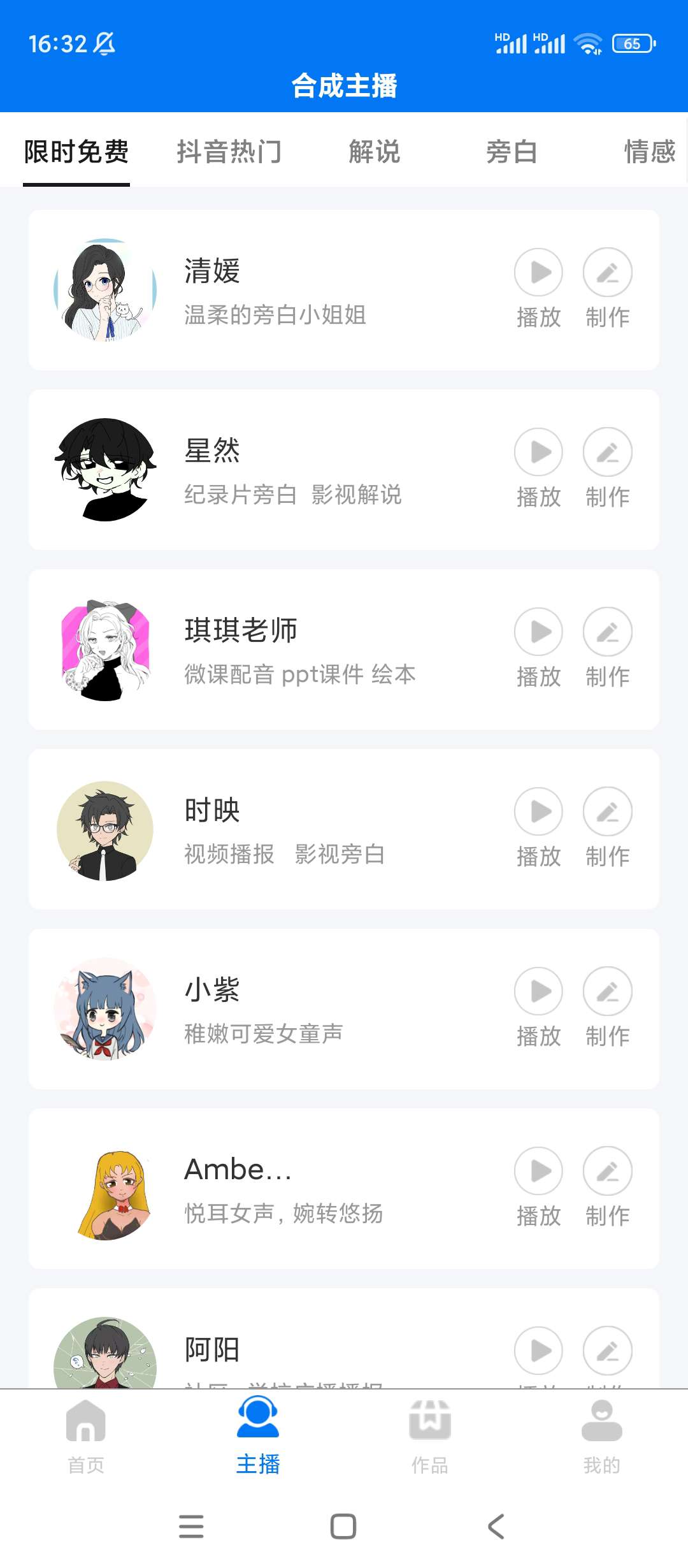Open 制作 editor for 时映

tap(607, 812)
